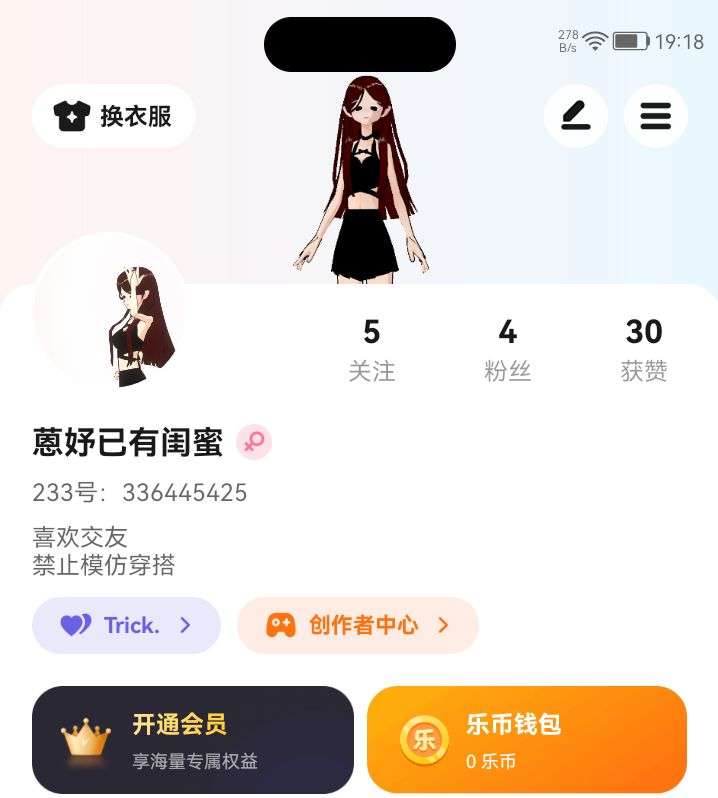The image size is (718, 798).
Task: View the 5 关注 following list
Action: tap(372, 350)
